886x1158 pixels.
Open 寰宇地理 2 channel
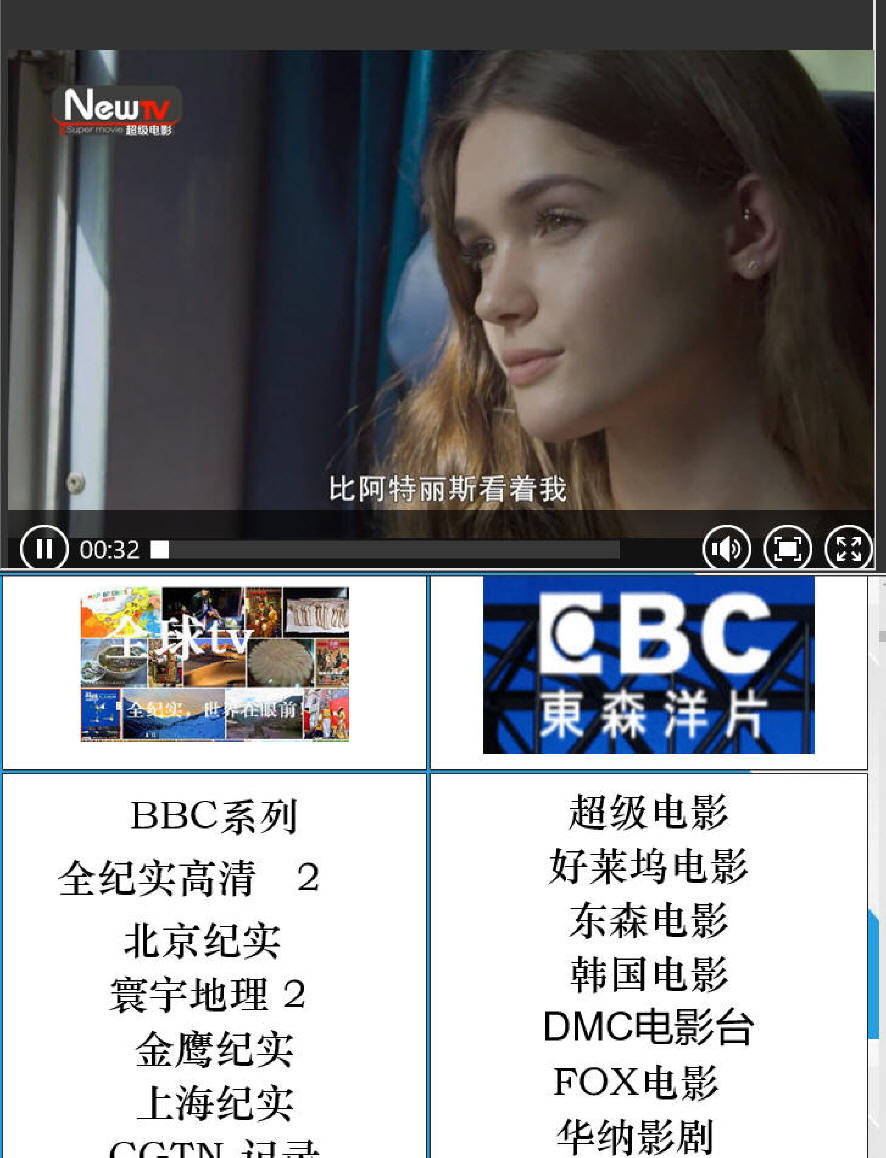click(x=207, y=995)
